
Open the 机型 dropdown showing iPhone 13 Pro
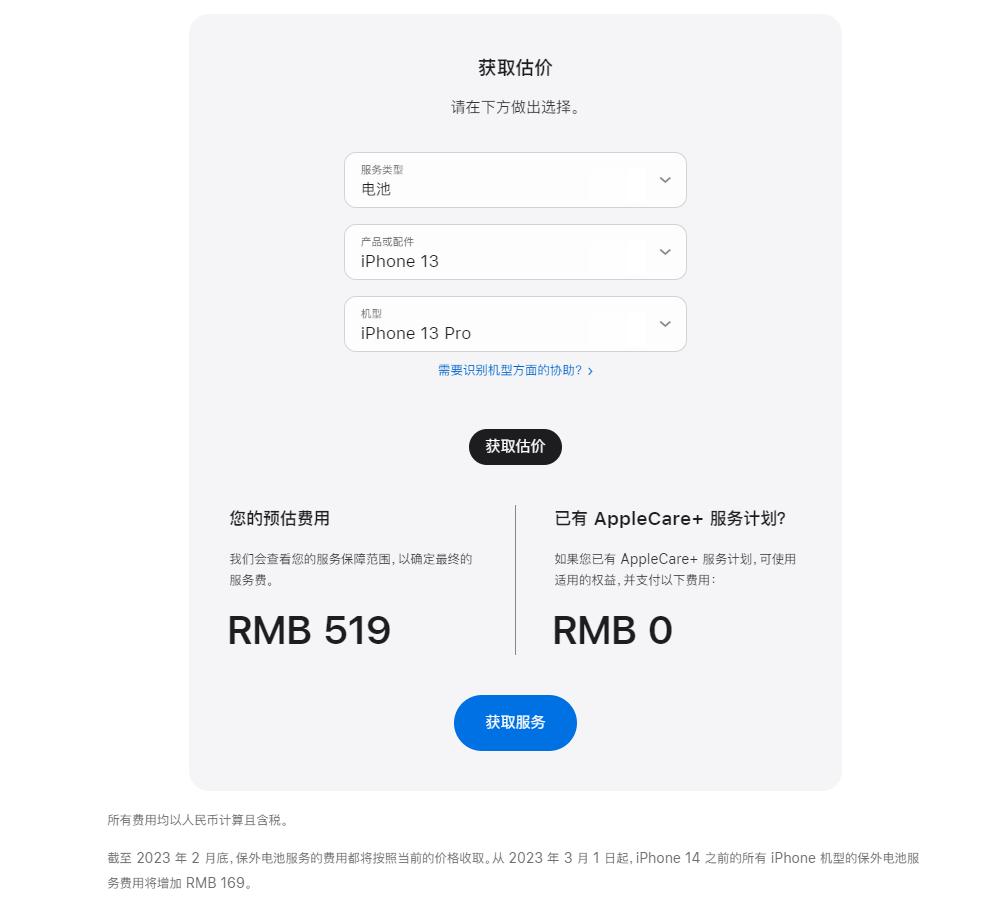tap(515, 324)
